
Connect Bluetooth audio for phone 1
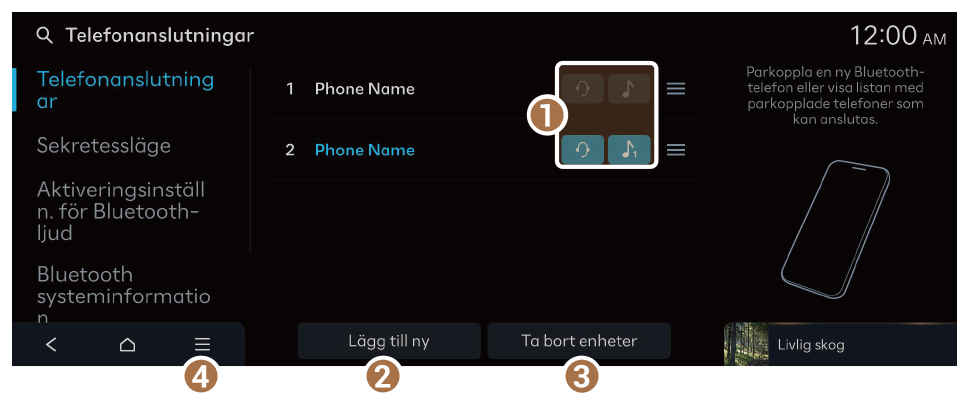(x=629, y=89)
